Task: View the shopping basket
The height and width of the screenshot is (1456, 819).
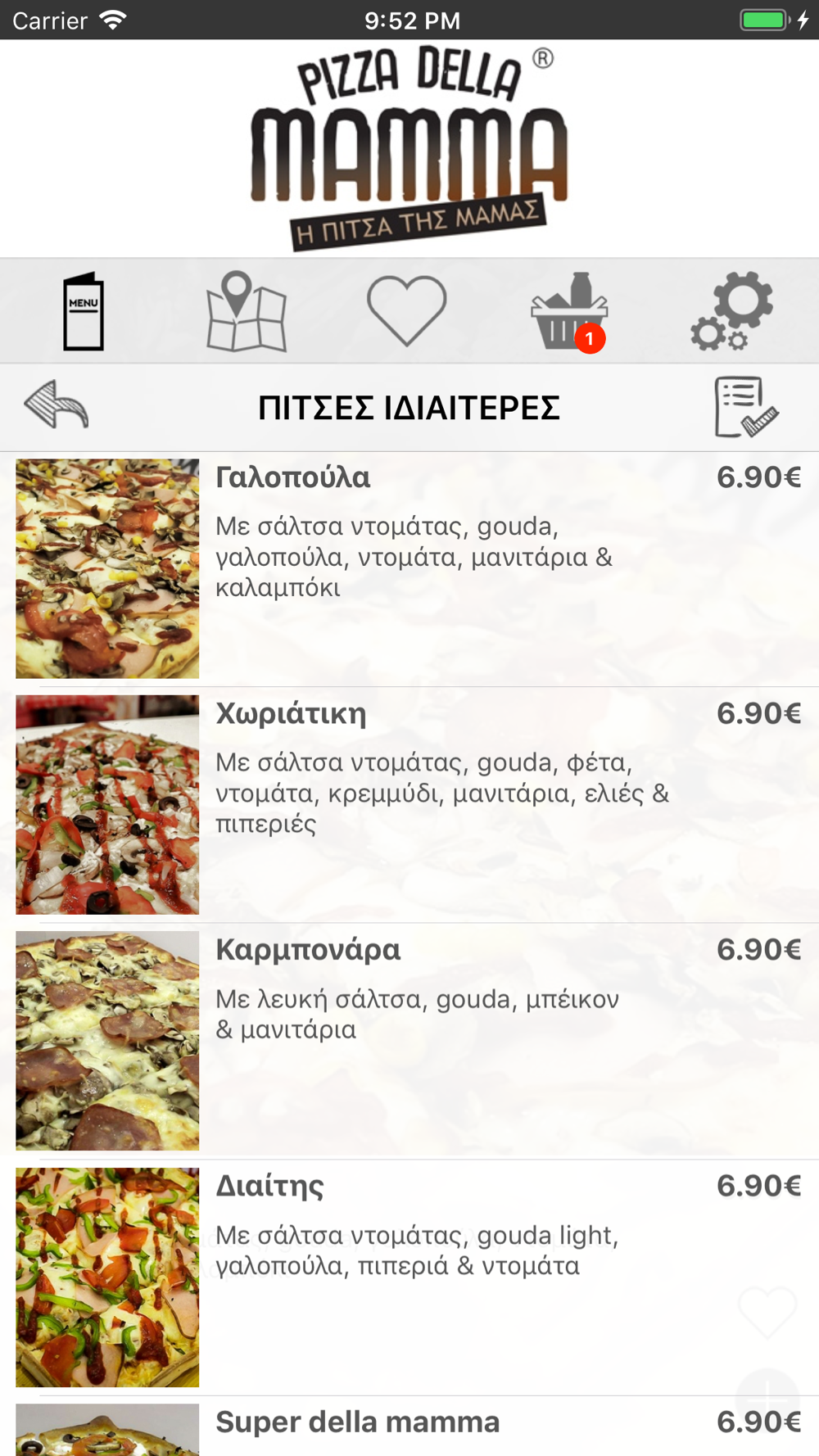Action: [x=568, y=312]
